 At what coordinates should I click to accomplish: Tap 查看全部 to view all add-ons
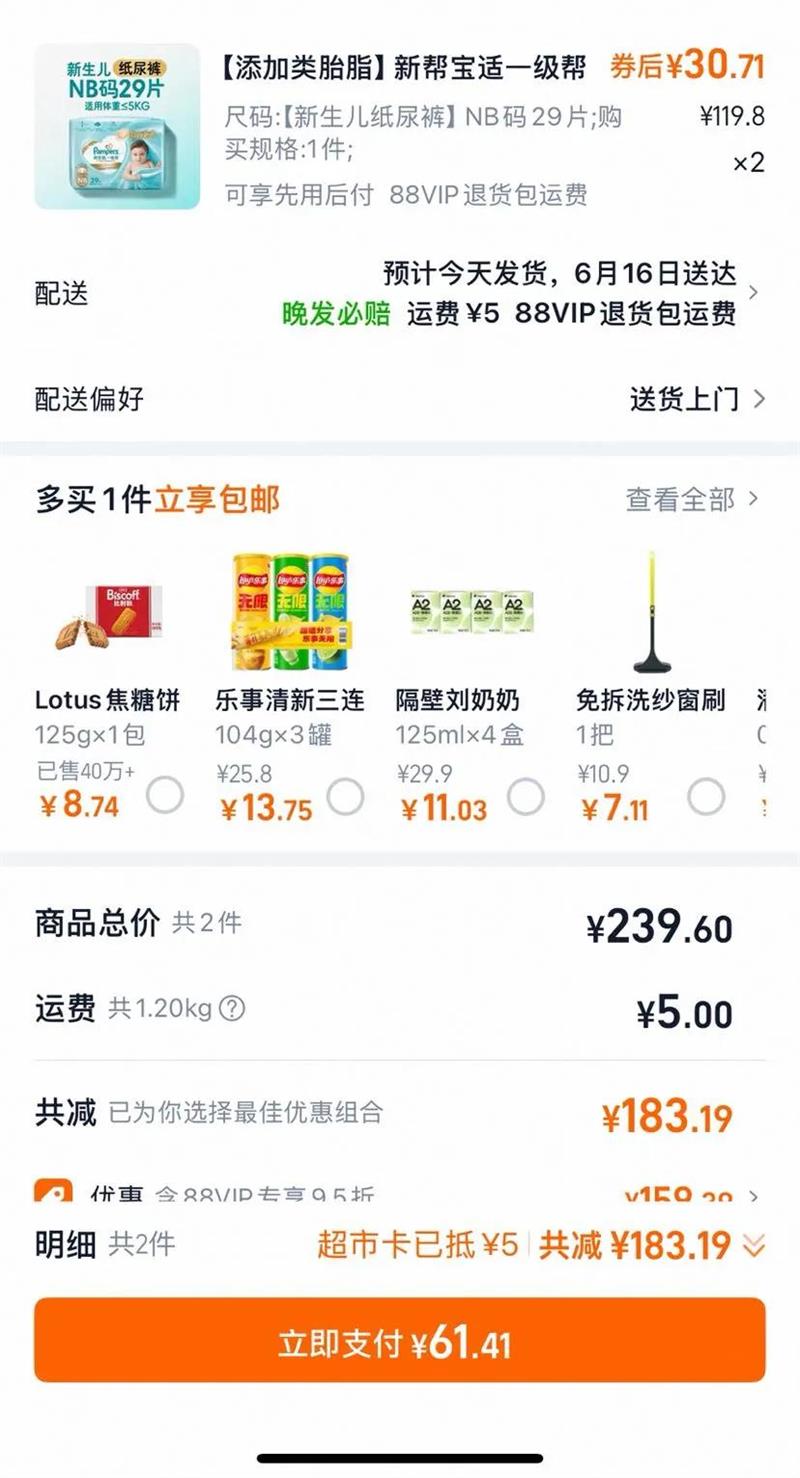coord(692,499)
